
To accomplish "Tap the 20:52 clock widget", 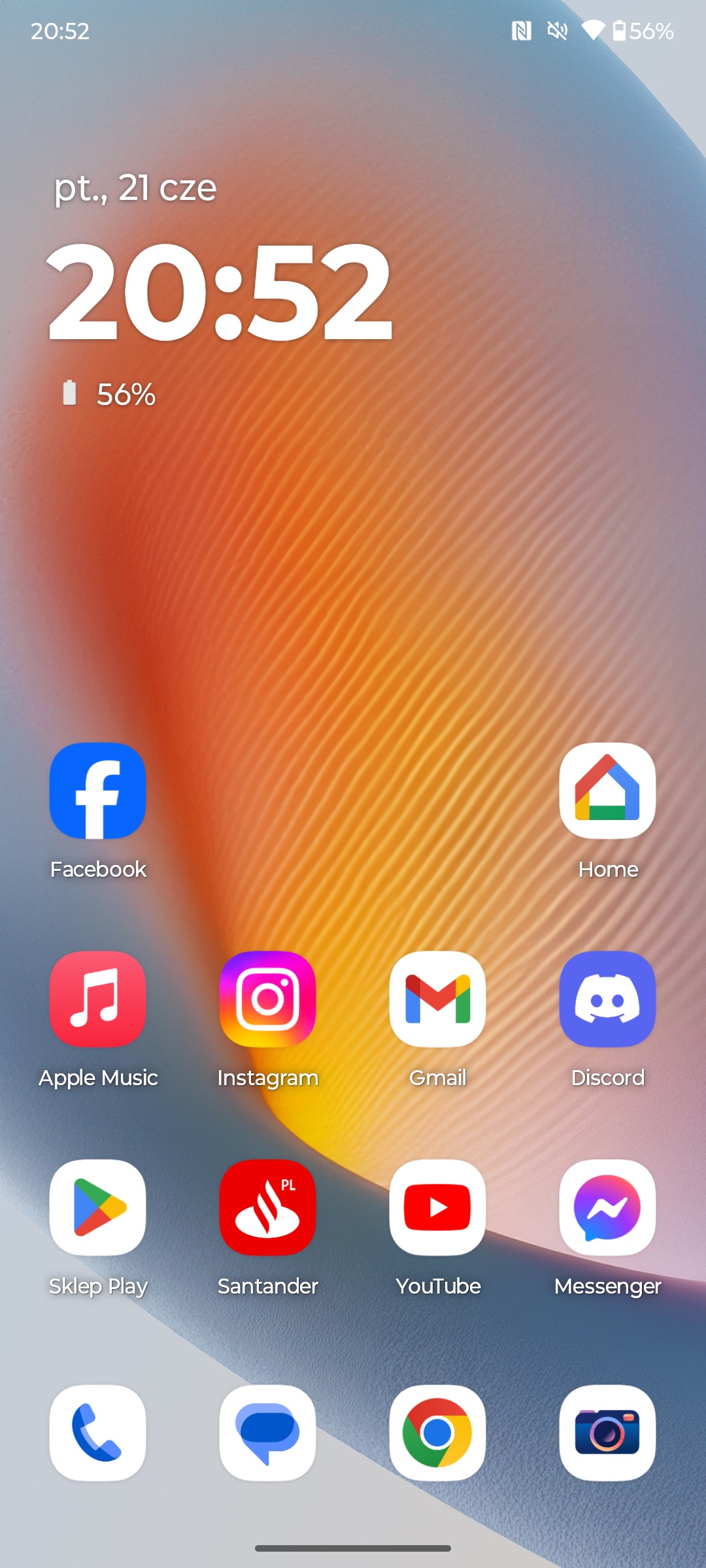I will (x=220, y=291).
